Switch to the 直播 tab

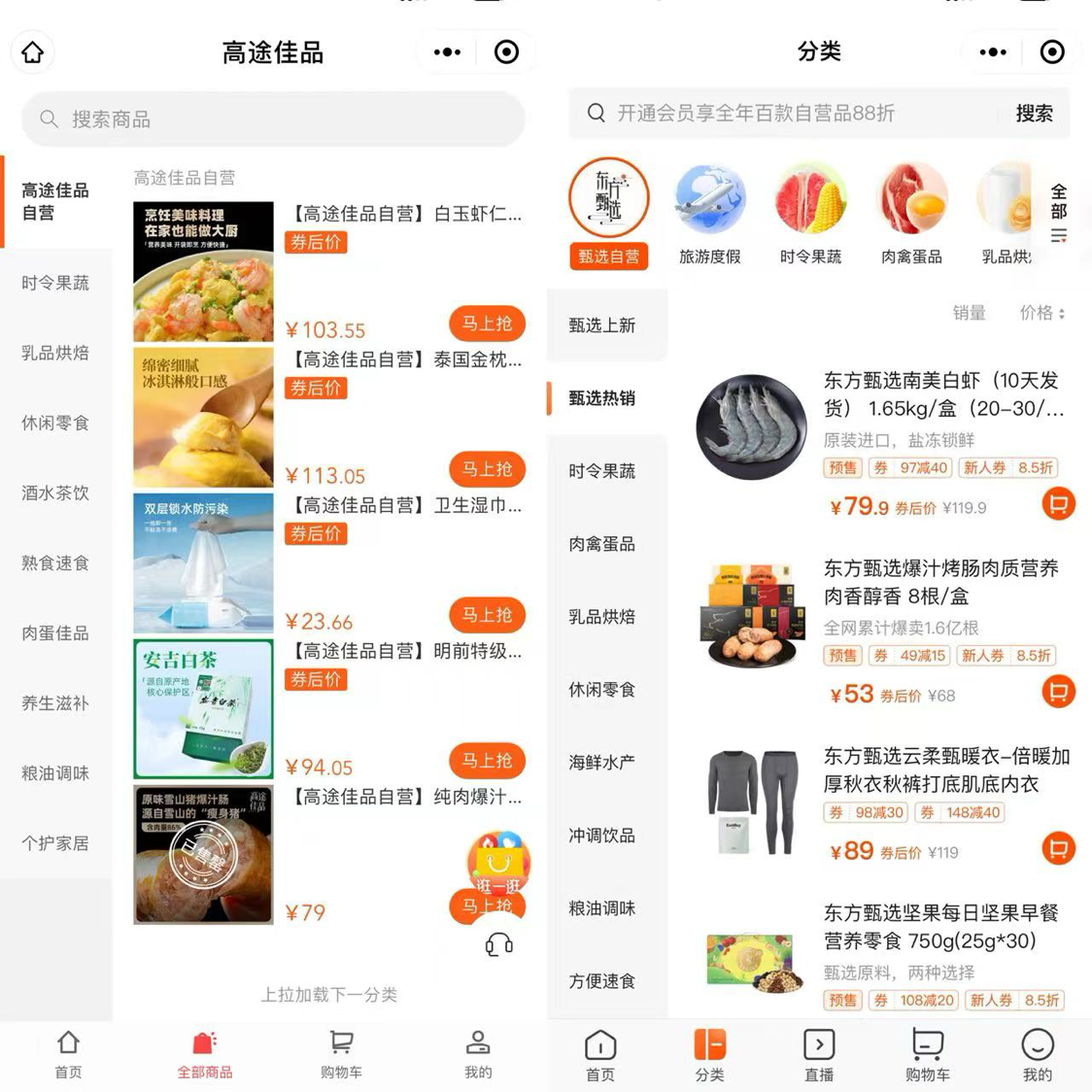point(819,1054)
